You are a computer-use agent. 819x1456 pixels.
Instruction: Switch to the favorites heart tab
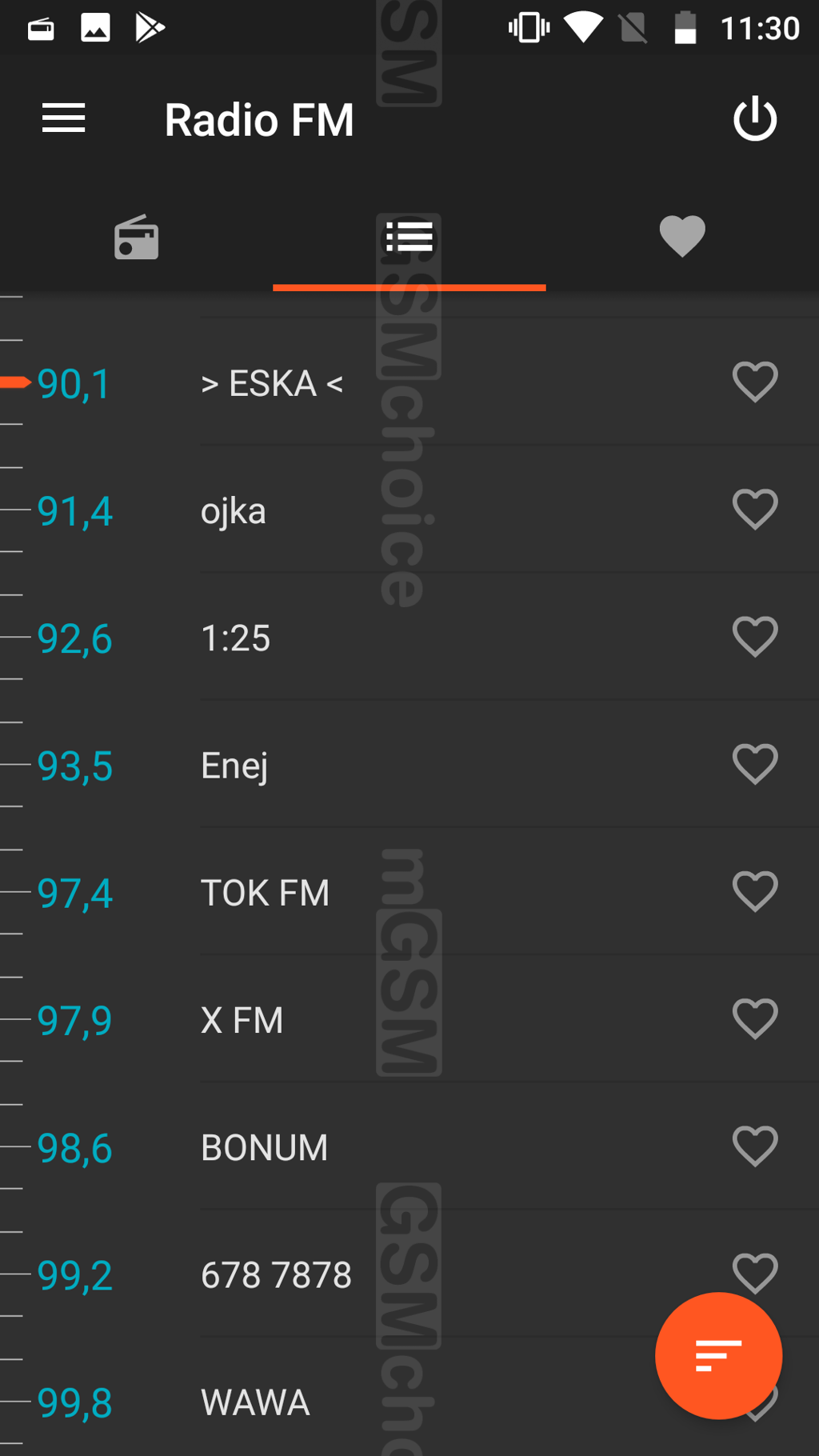pos(681,238)
